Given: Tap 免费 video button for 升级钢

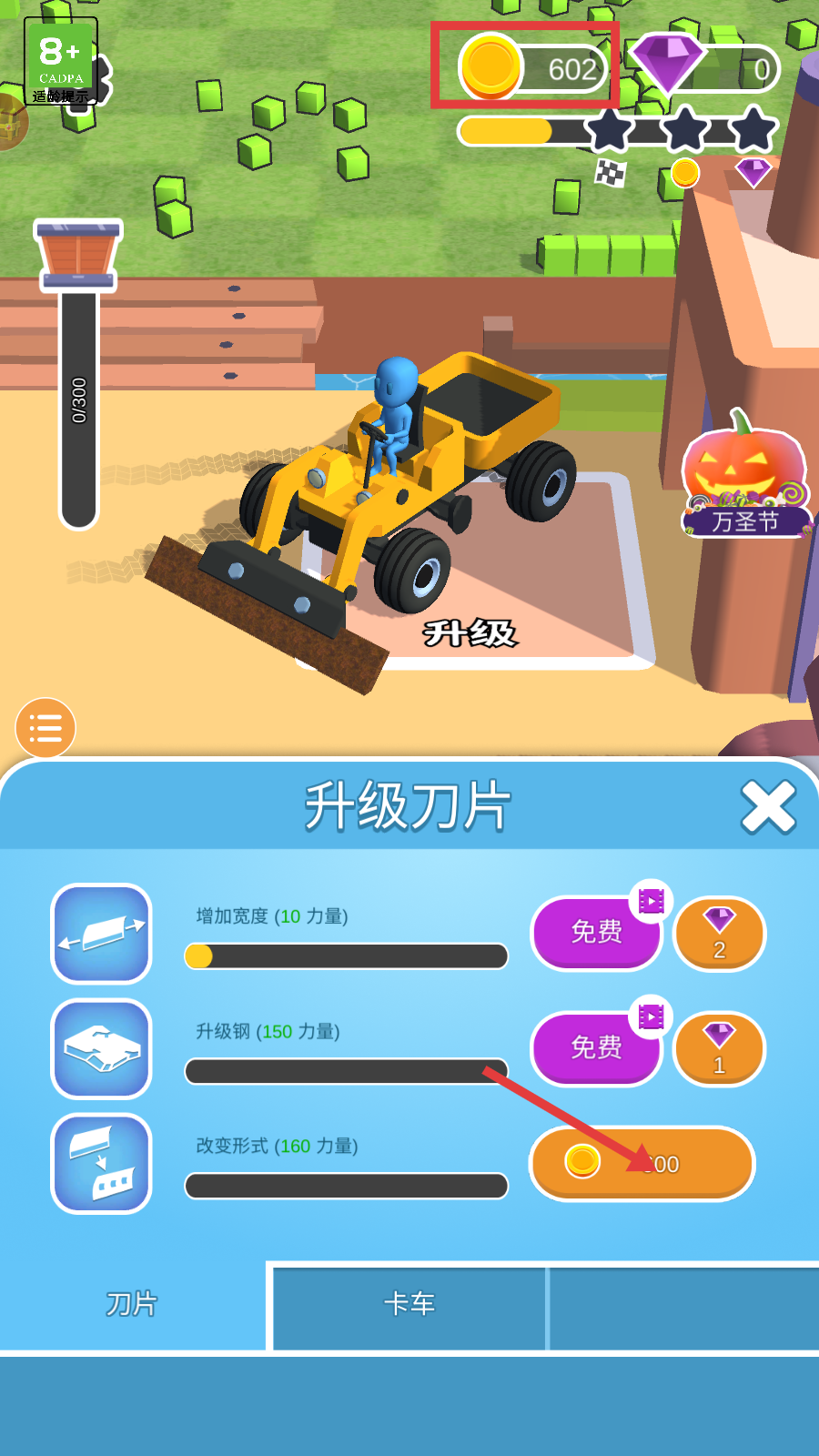Looking at the screenshot, I should tap(596, 1048).
